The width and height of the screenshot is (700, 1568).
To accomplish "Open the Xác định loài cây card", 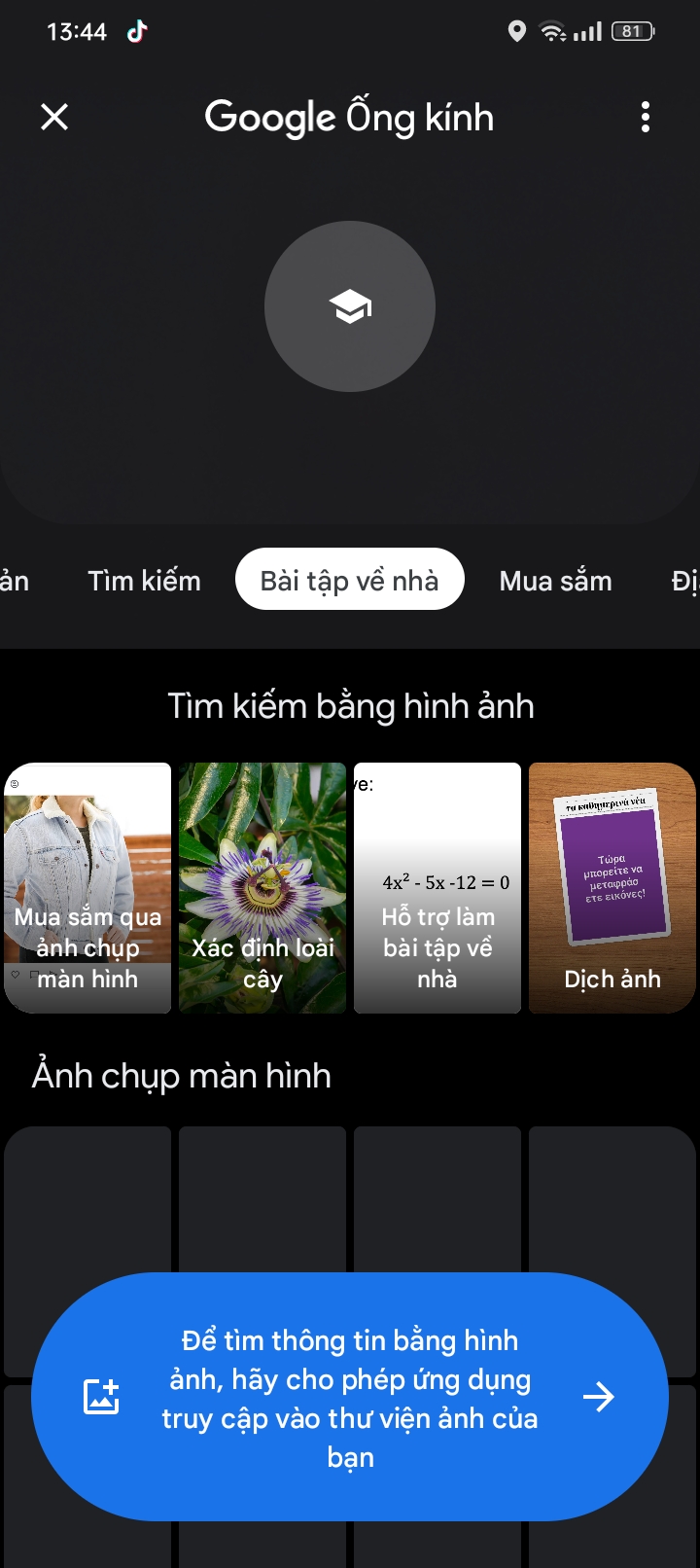I will pyautogui.click(x=262, y=887).
